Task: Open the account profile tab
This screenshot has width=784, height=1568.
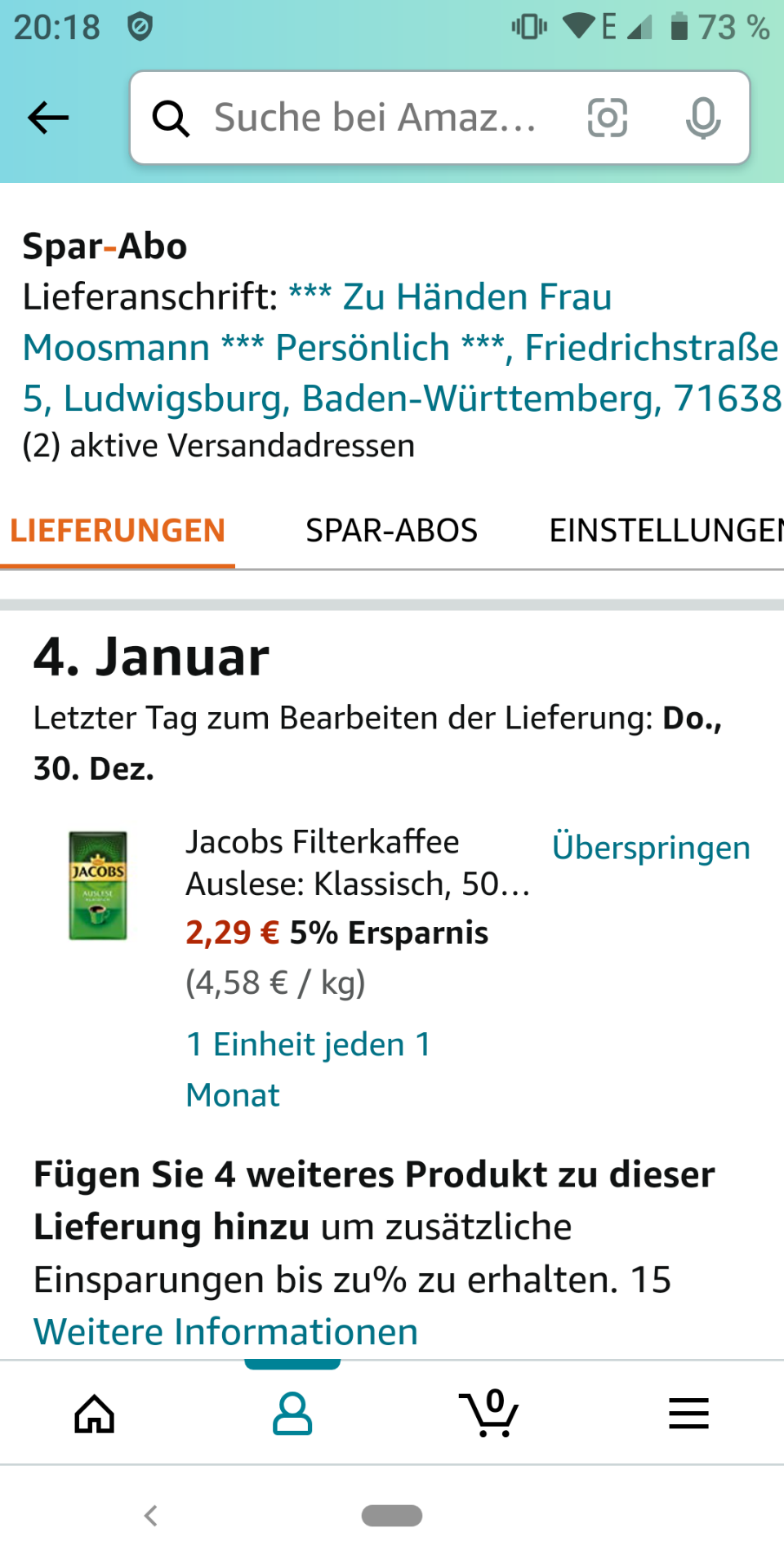Action: [x=292, y=1413]
